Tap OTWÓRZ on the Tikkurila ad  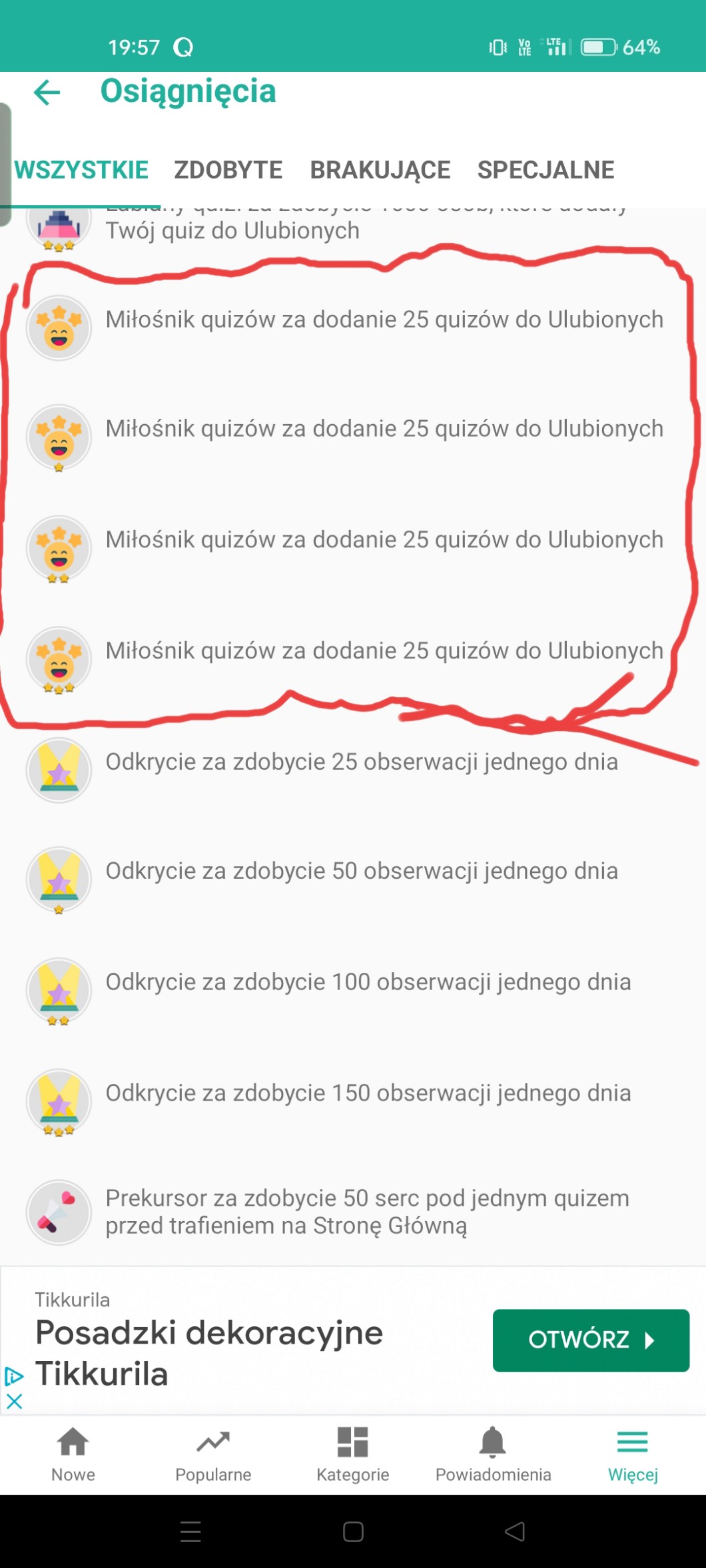590,1340
